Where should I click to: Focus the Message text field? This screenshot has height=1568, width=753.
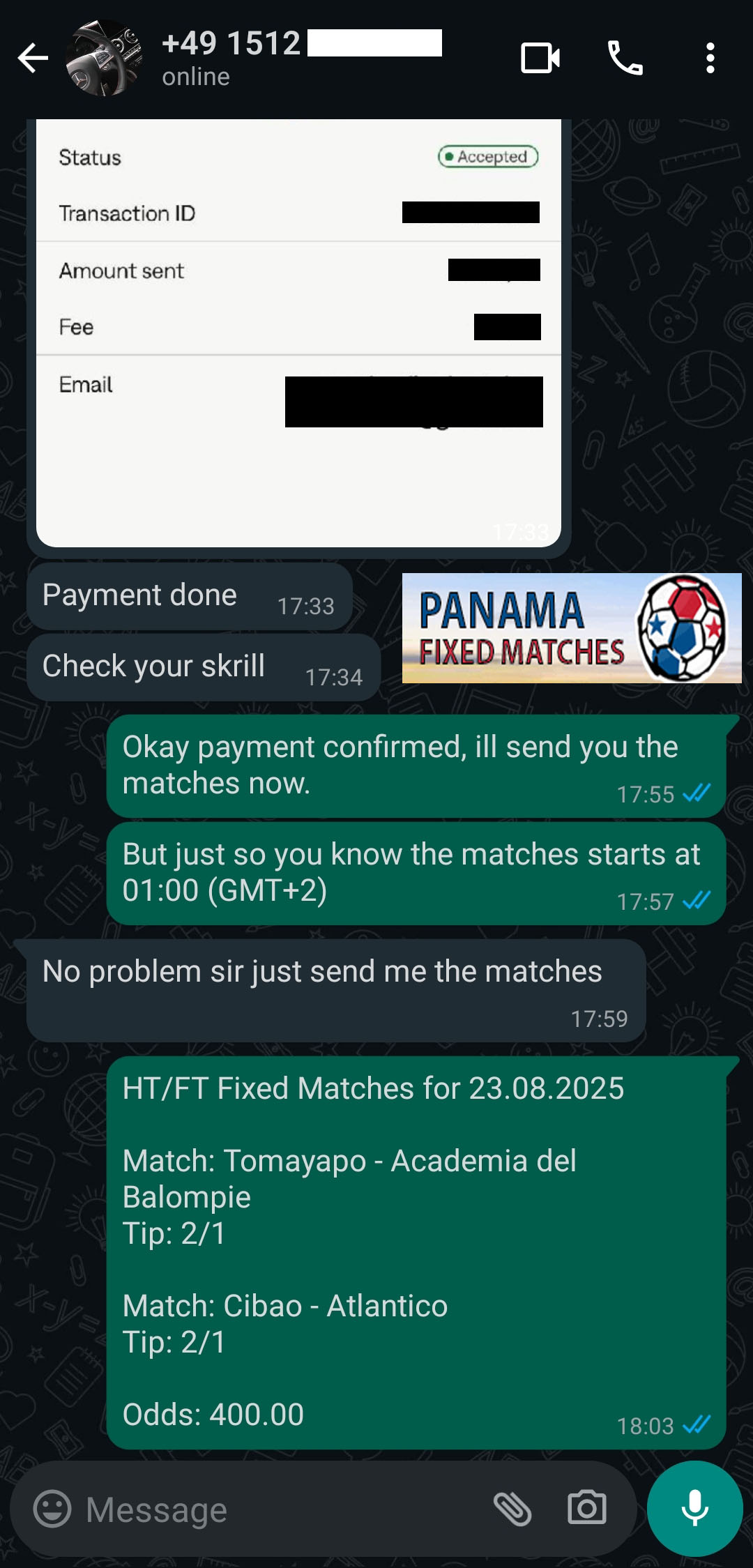pos(279,1509)
